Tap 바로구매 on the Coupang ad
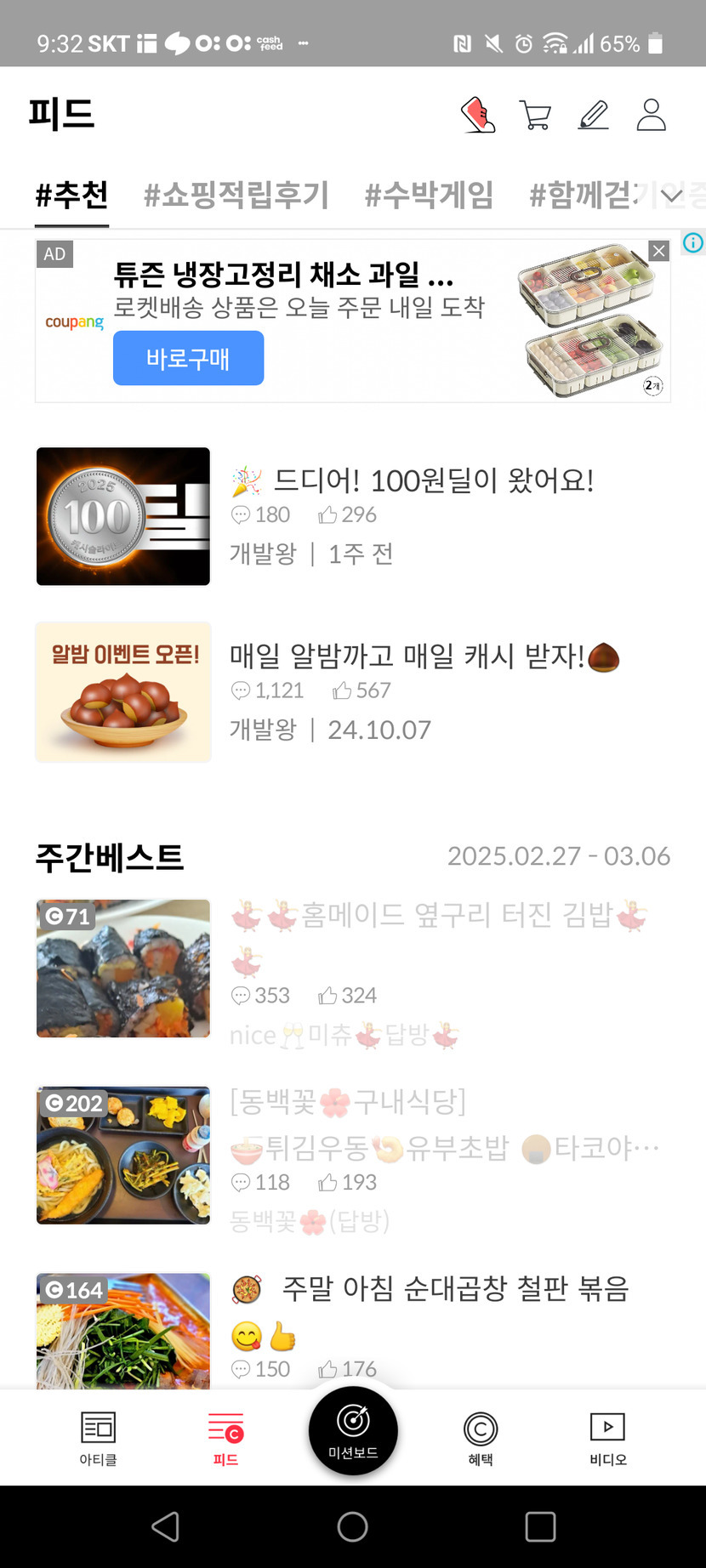Screen dimensions: 706x1568 pos(188,359)
